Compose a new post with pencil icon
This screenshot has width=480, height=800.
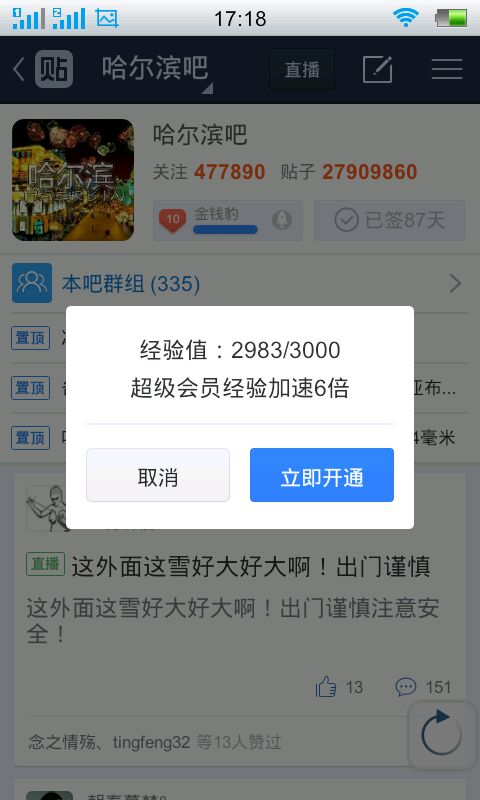[377, 69]
